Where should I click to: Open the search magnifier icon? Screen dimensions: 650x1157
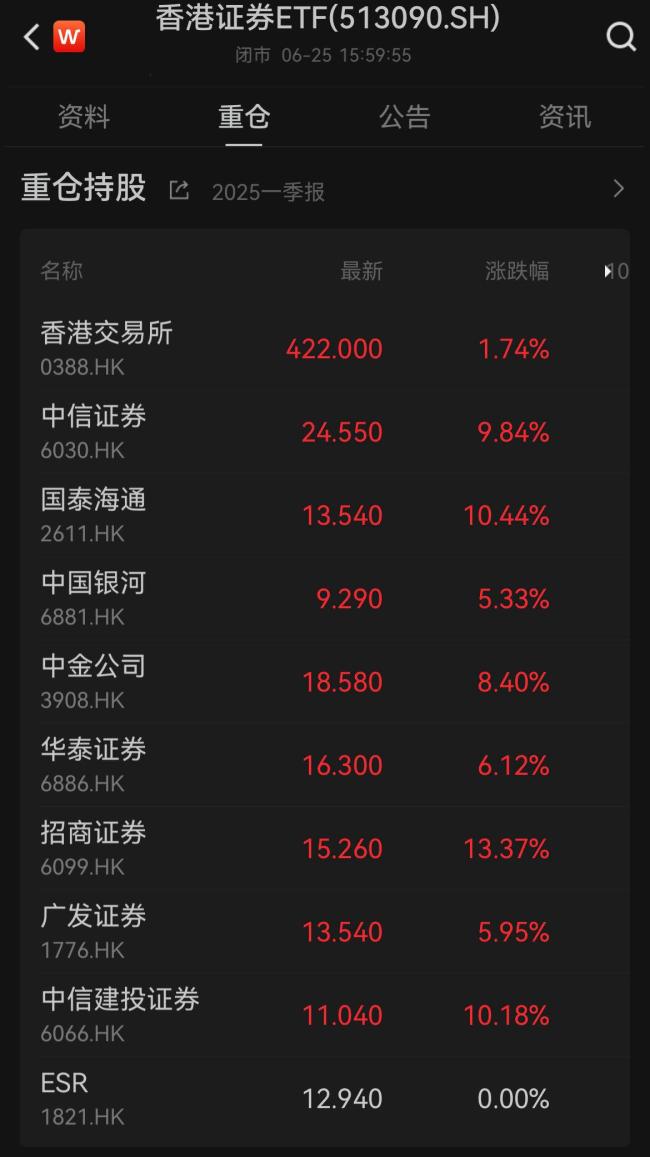620,36
